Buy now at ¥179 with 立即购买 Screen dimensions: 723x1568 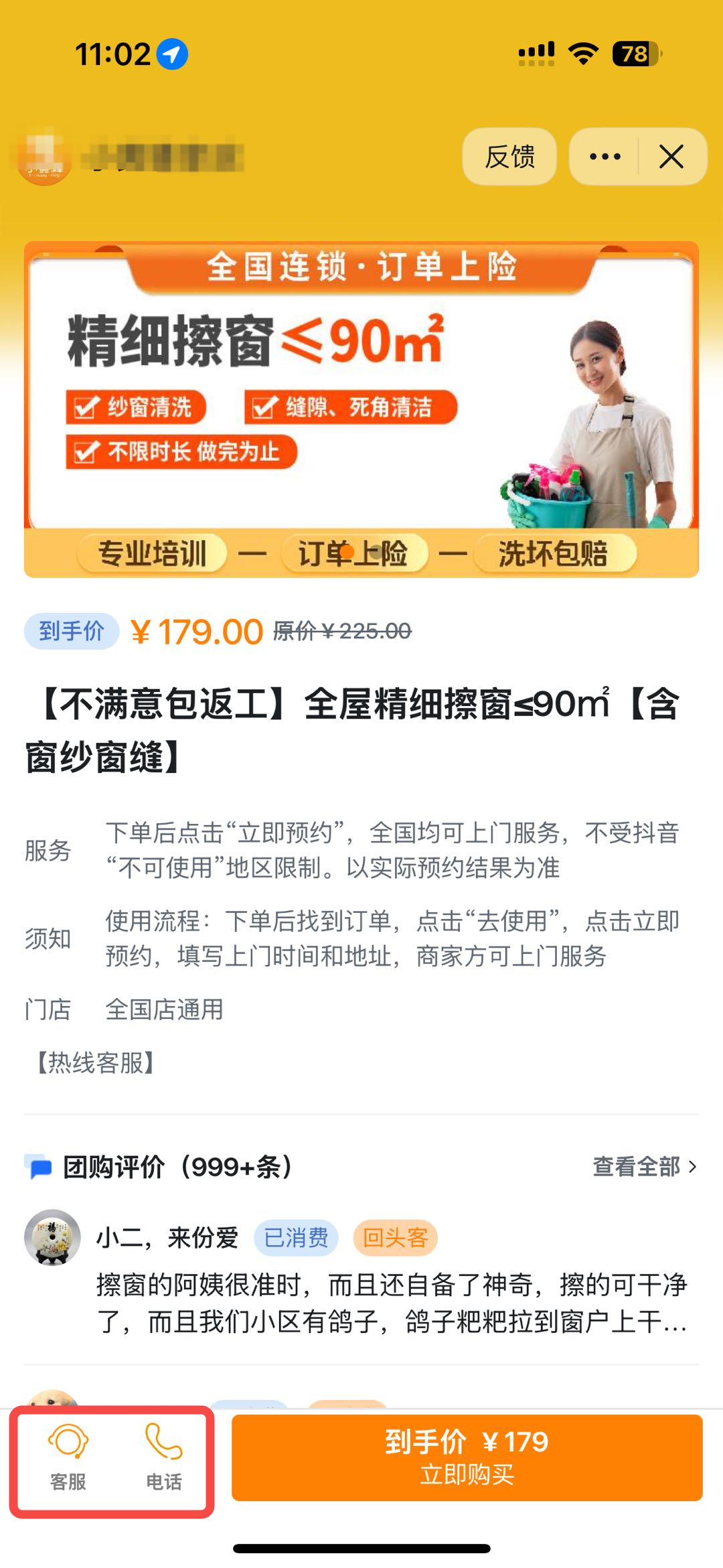point(467,1457)
